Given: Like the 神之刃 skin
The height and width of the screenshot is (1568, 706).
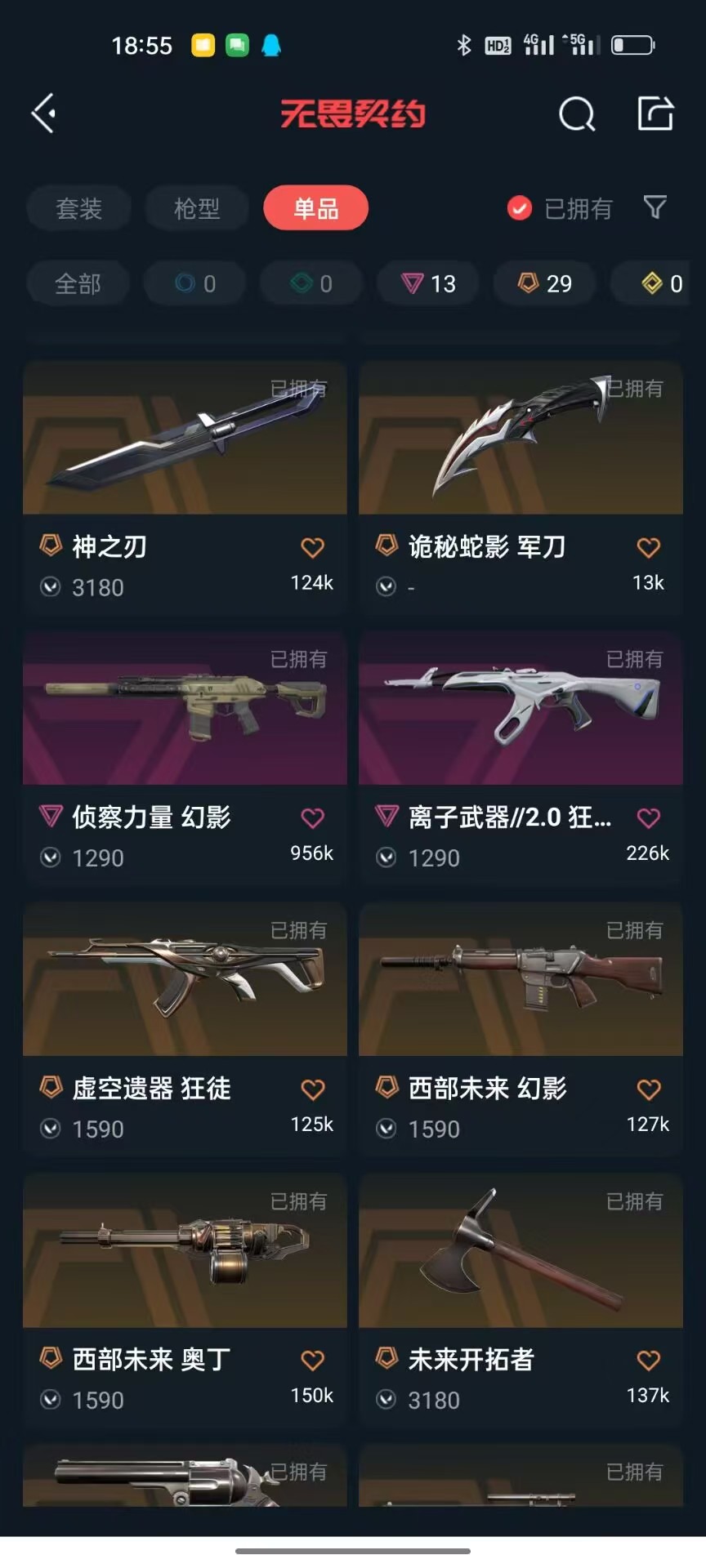Looking at the screenshot, I should point(312,547).
